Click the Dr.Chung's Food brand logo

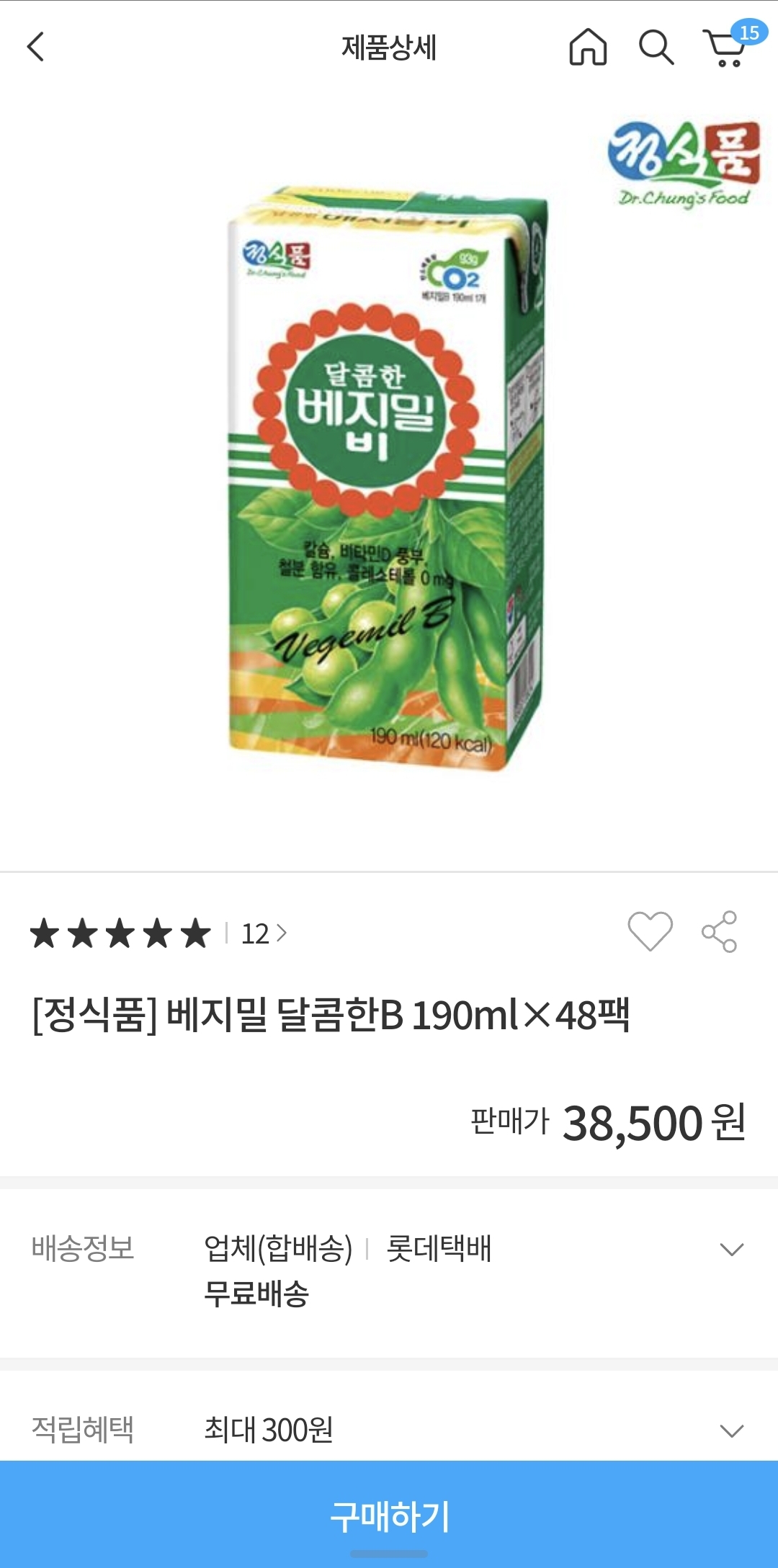coord(684,158)
